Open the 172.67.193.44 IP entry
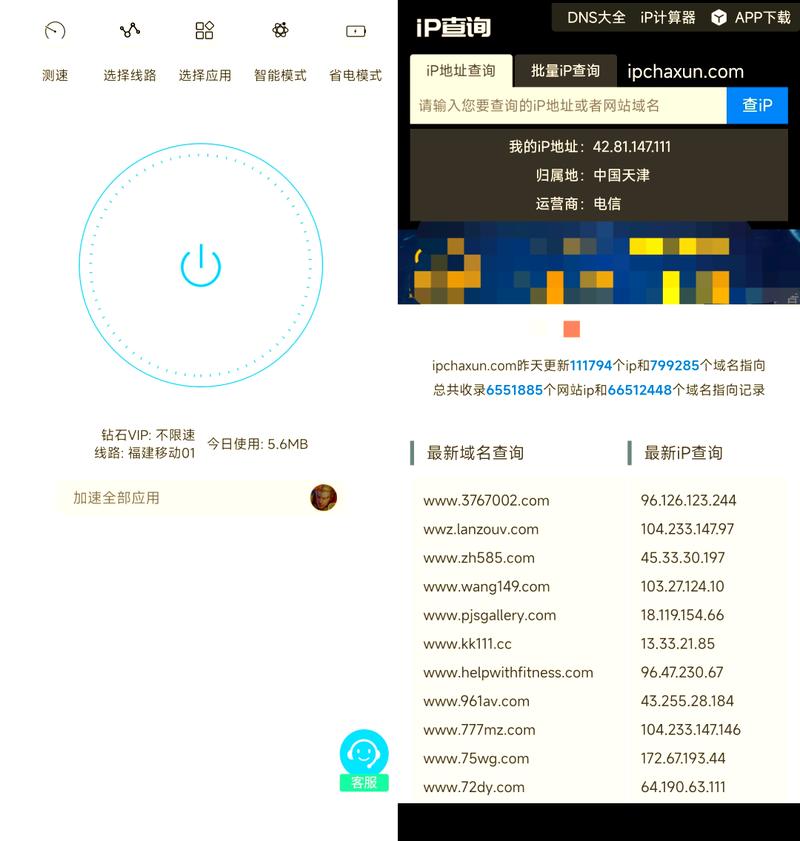Viewport: 800px width, 841px height. (x=683, y=758)
